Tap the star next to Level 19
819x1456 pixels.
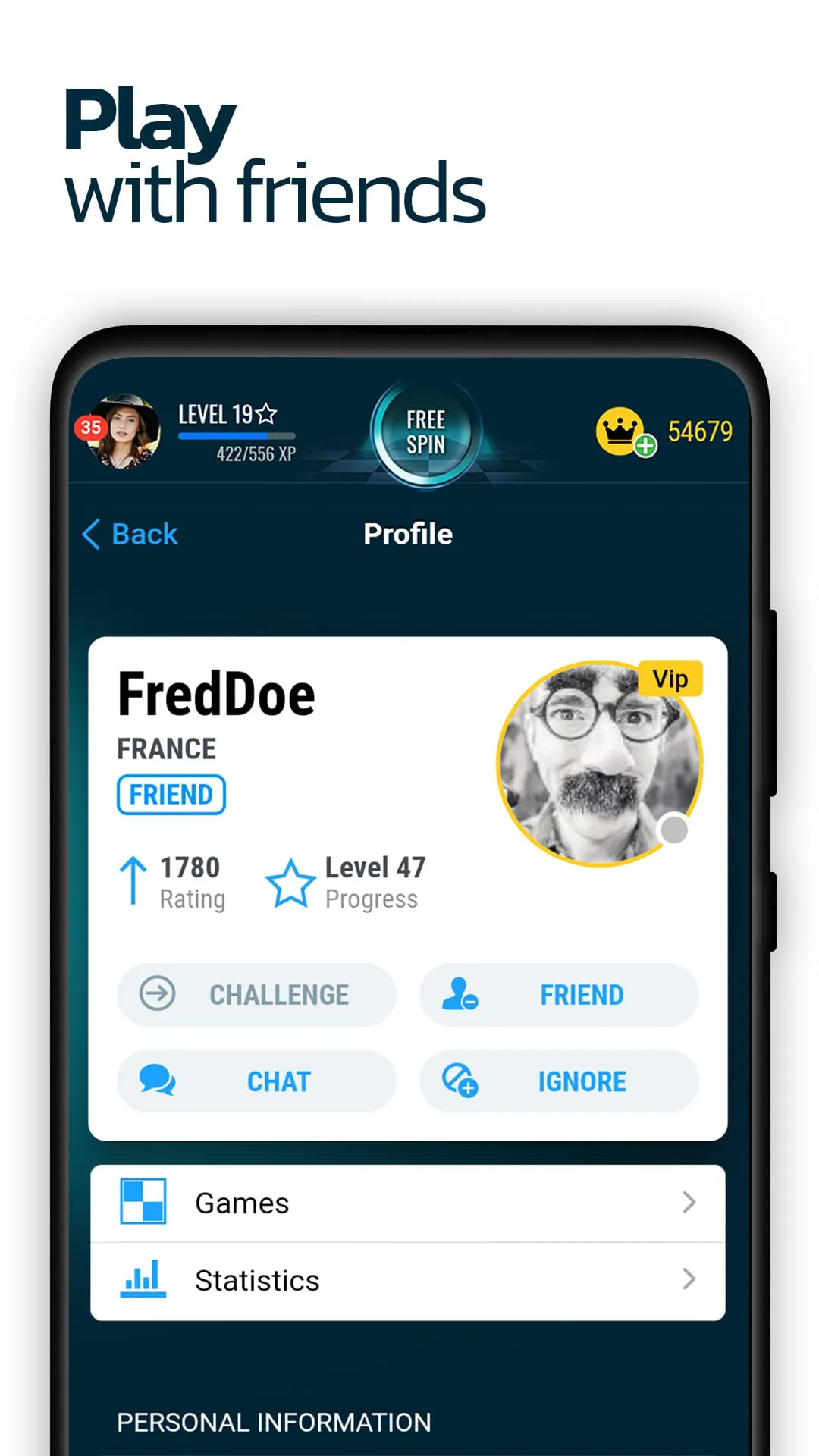point(267,413)
